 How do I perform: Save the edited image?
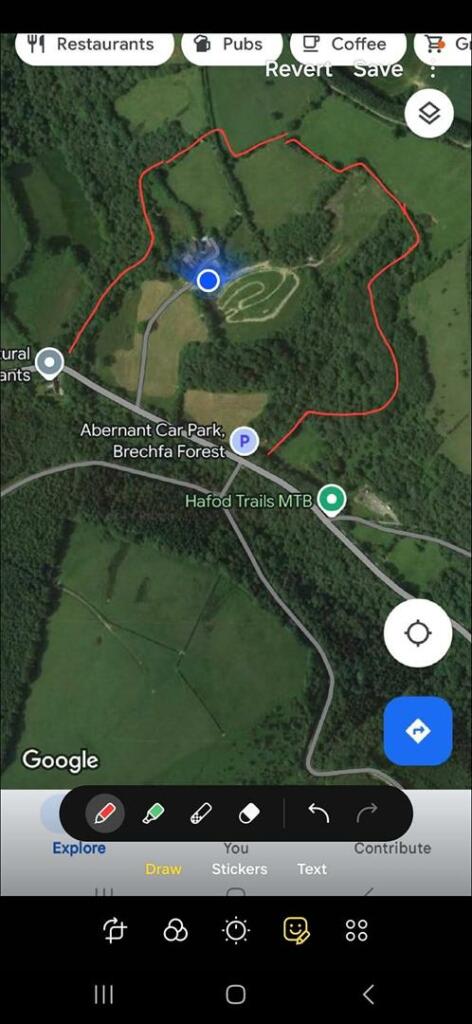coord(378,69)
